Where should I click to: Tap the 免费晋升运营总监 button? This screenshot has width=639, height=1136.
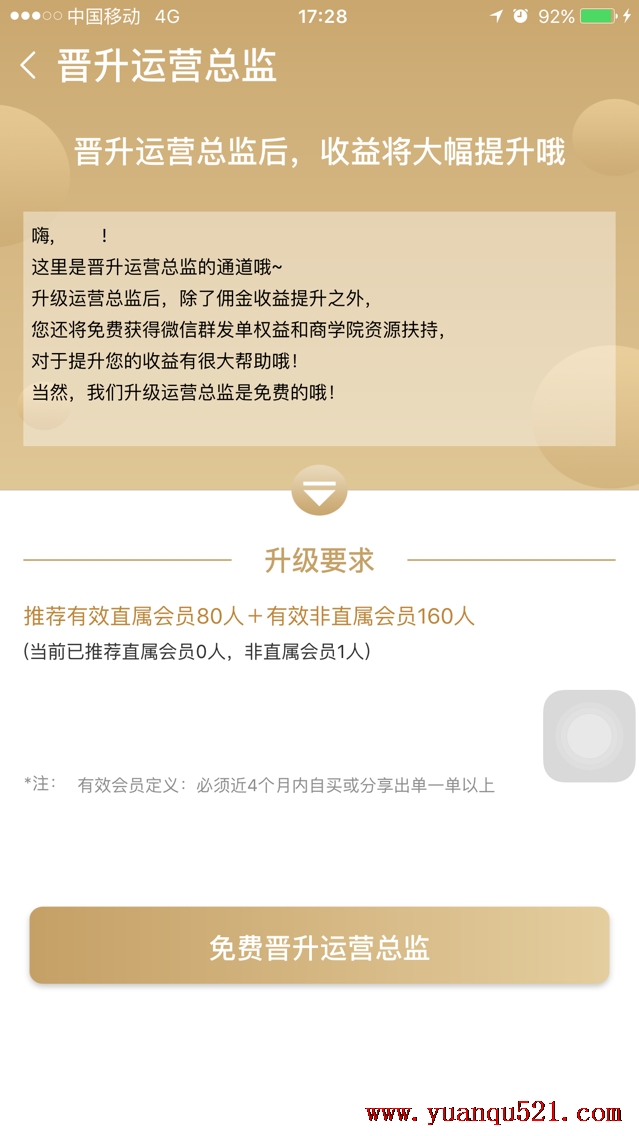click(319, 946)
